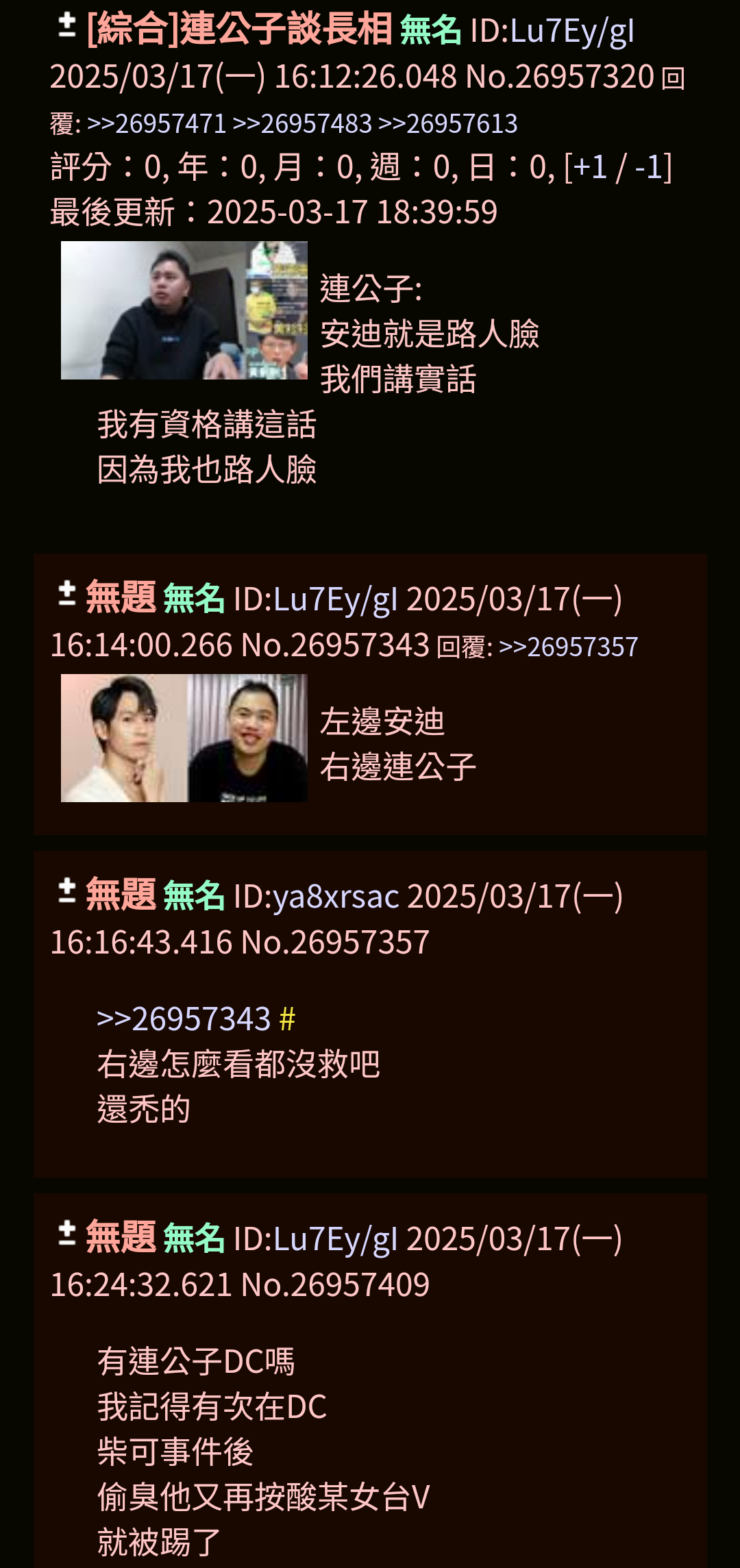Open post number No.26957320
The height and width of the screenshot is (1568, 740).
[560, 77]
